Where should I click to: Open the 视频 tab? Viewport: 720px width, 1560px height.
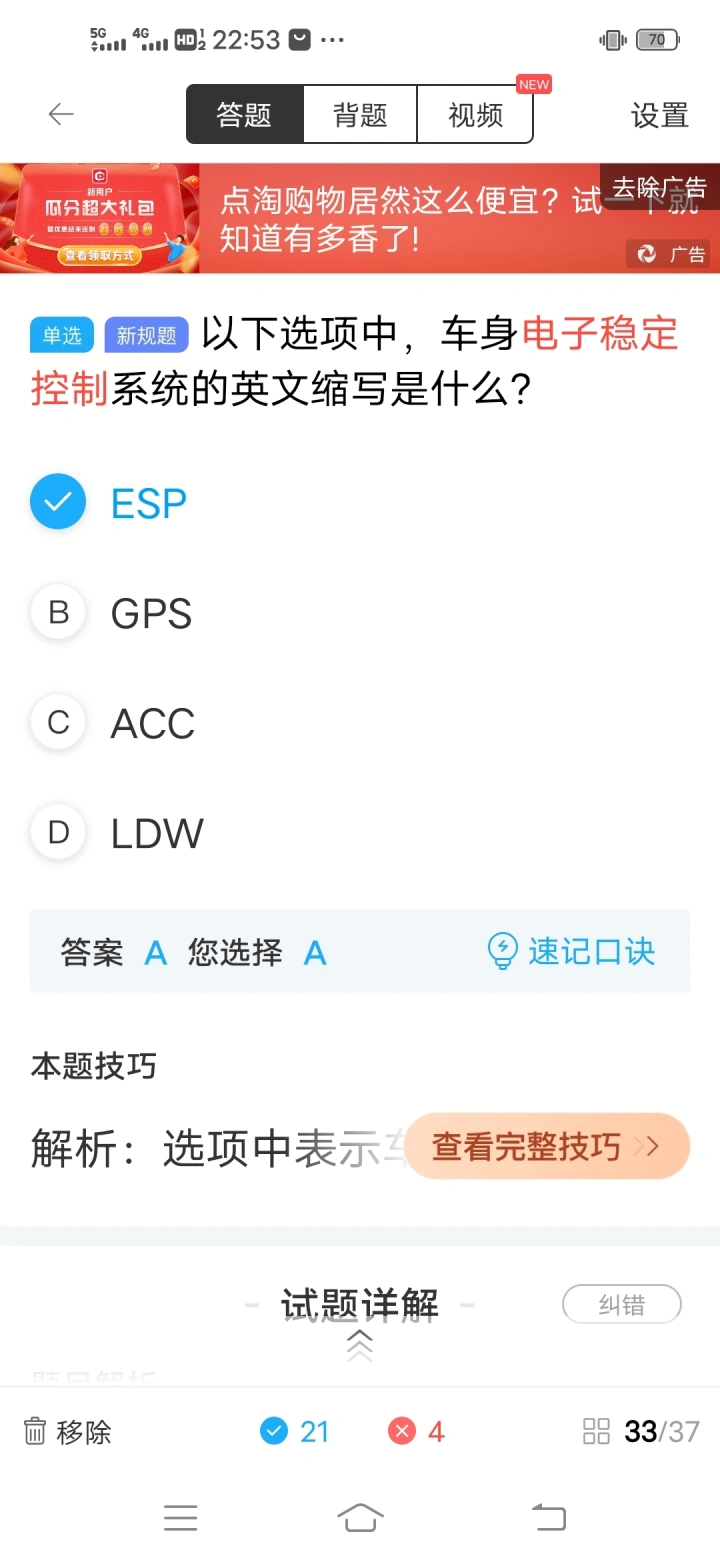(x=475, y=115)
